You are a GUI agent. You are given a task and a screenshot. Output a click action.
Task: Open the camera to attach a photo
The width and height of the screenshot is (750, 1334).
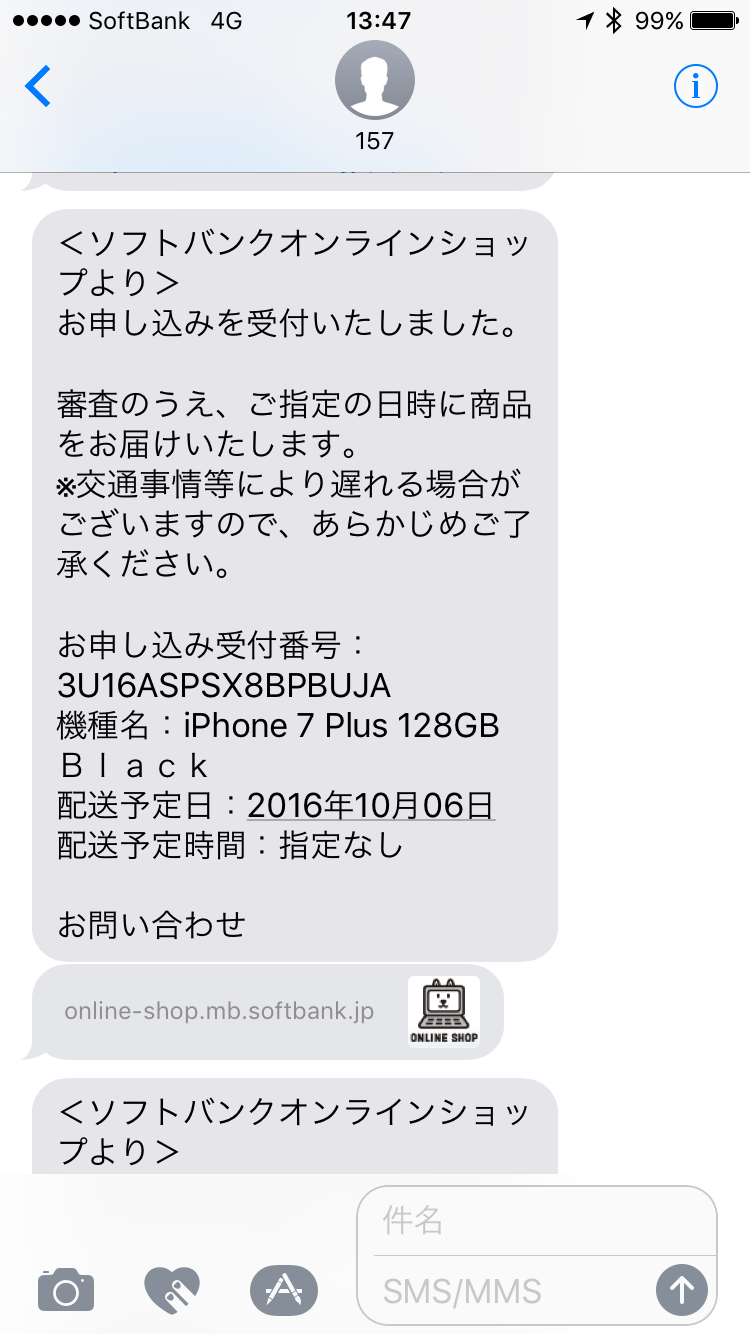66,1290
